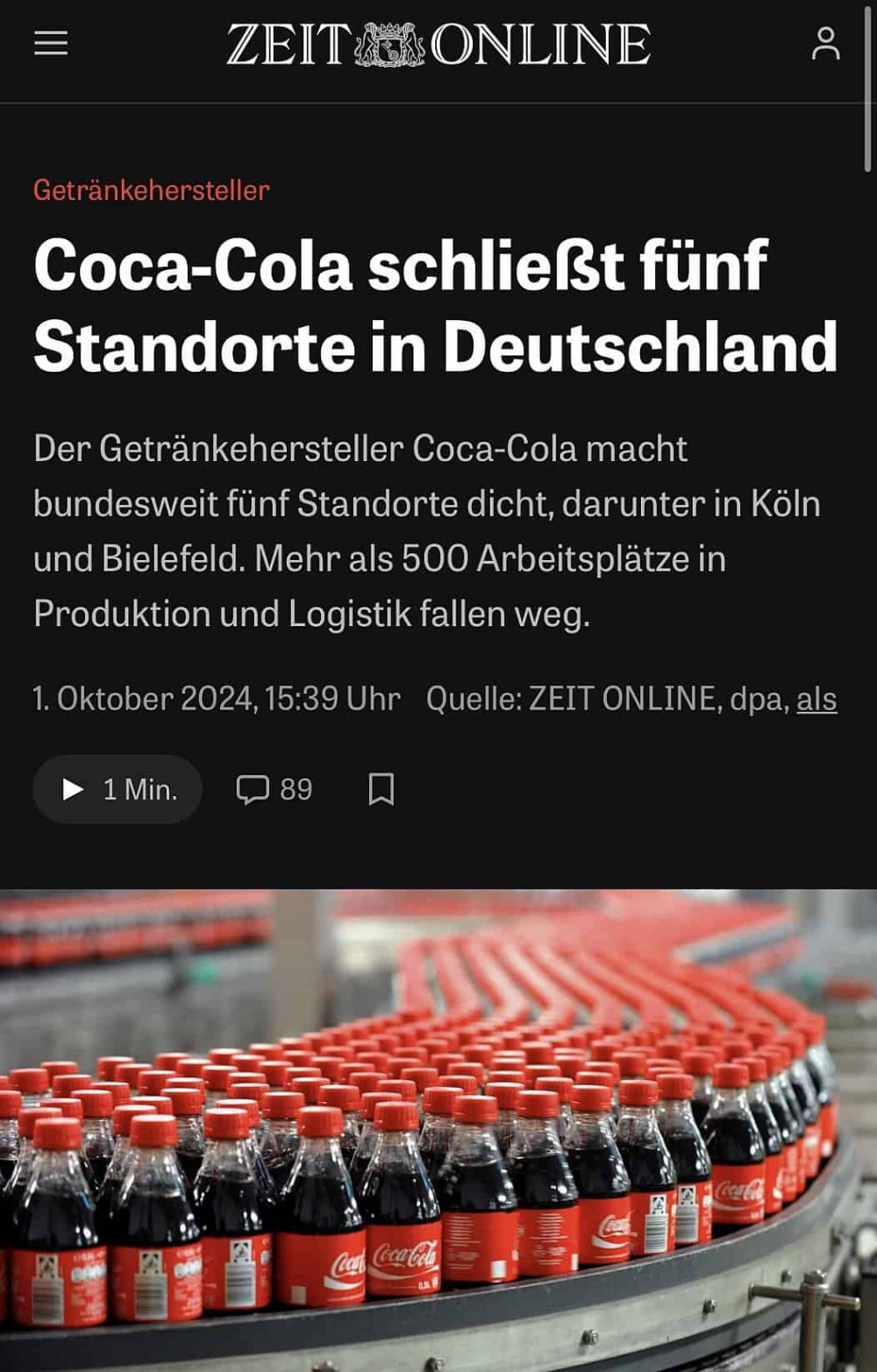Open the Getränkehersteller topic link
This screenshot has width=877, height=1372.
tap(151, 190)
